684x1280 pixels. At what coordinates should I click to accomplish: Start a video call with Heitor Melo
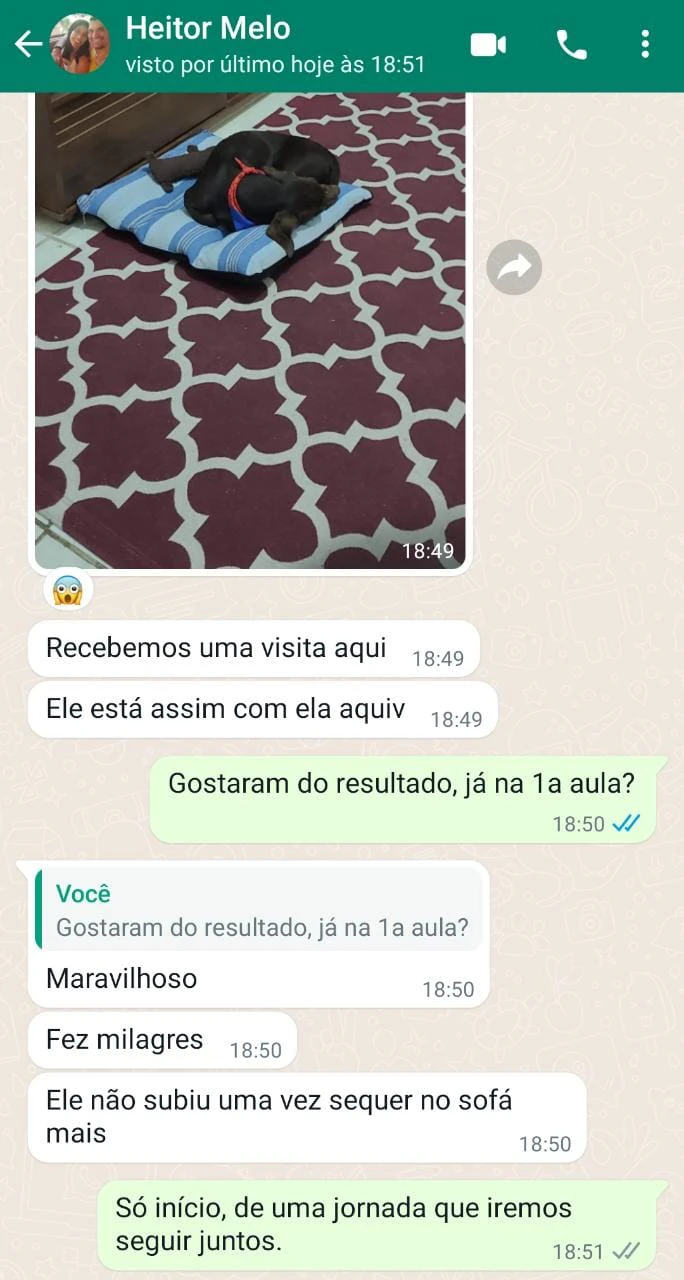point(488,45)
